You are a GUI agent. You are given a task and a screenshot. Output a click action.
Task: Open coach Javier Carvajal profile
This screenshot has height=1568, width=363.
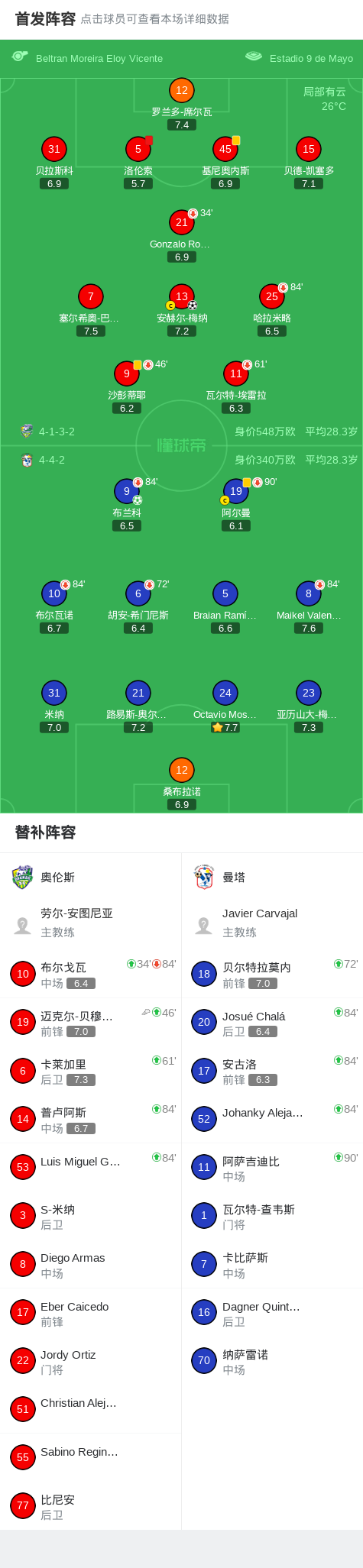272,923
